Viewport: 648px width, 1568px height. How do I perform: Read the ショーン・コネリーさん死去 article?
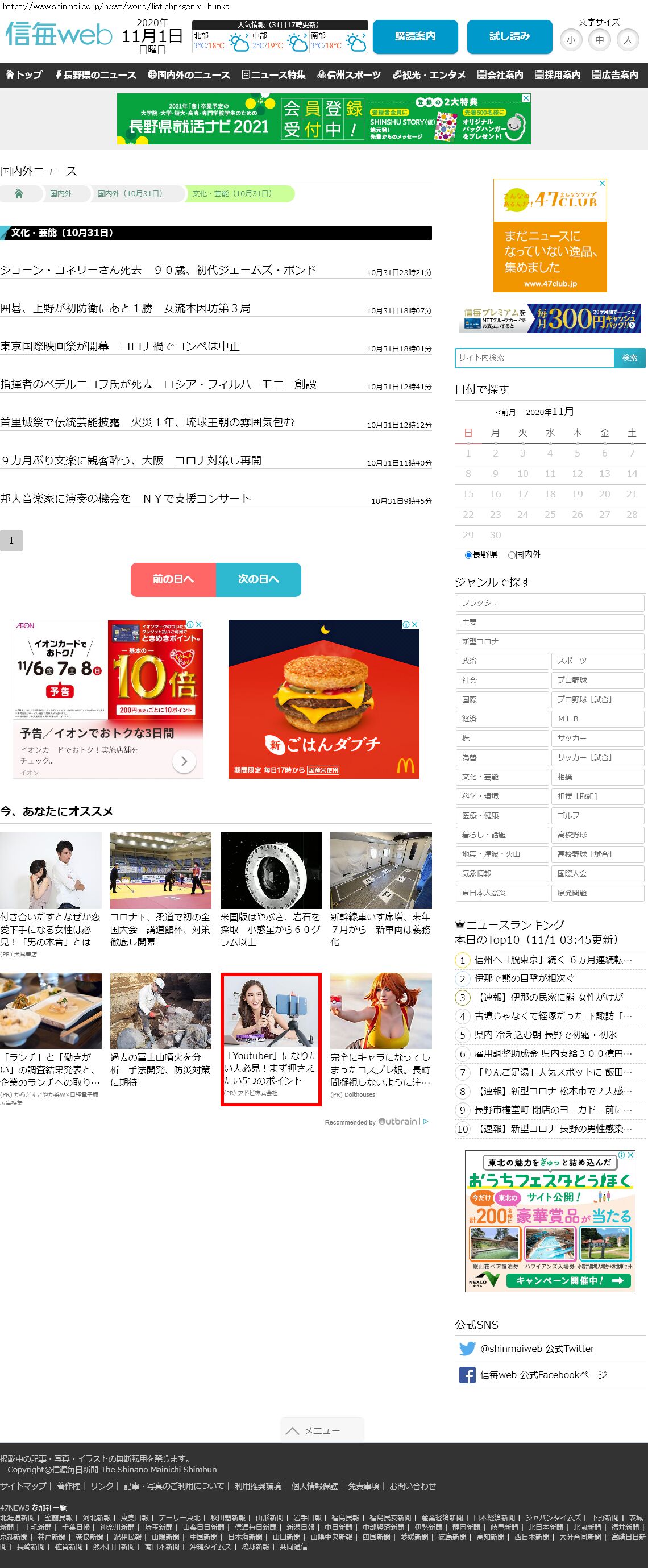click(158, 269)
